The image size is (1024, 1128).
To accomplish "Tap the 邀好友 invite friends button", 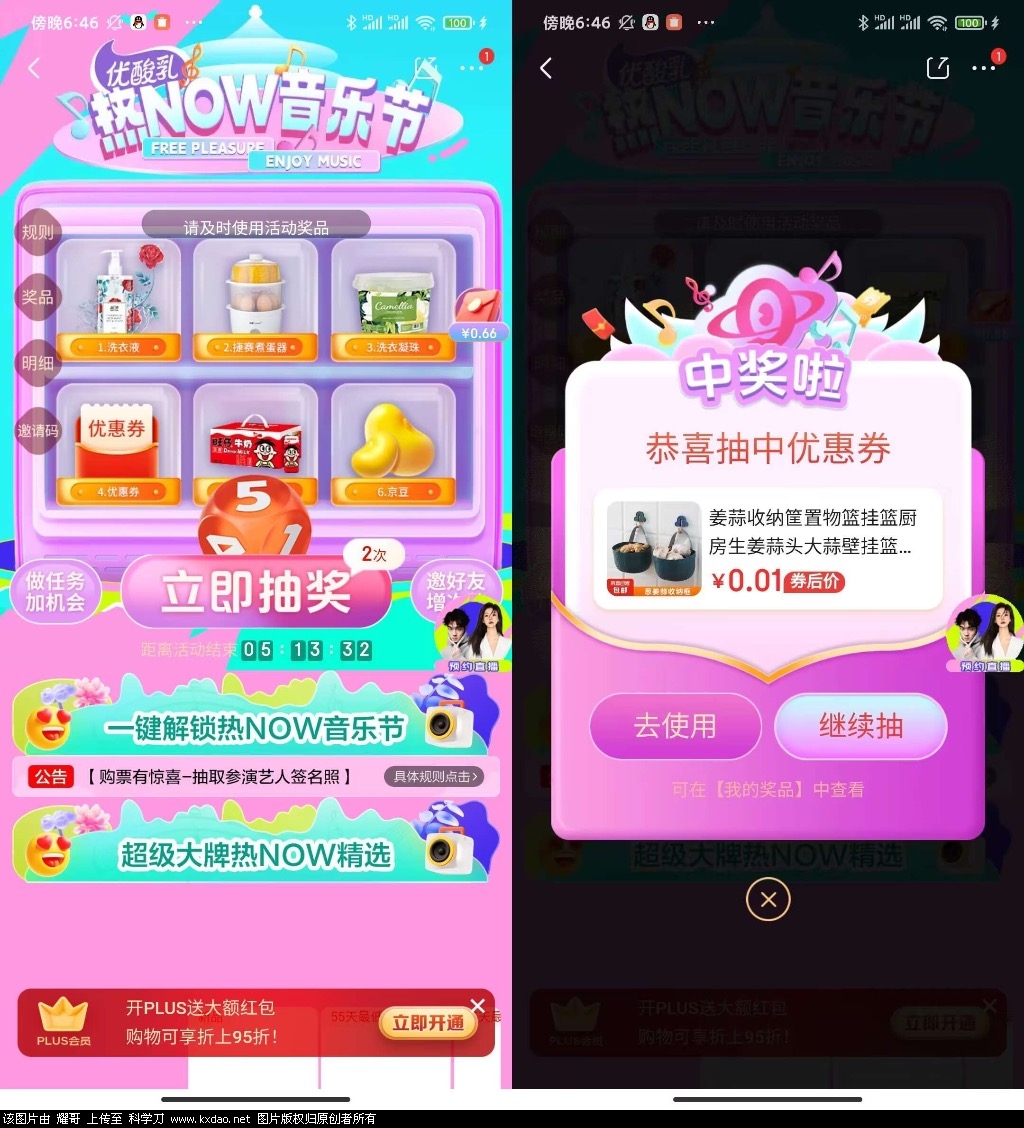I will point(453,591).
